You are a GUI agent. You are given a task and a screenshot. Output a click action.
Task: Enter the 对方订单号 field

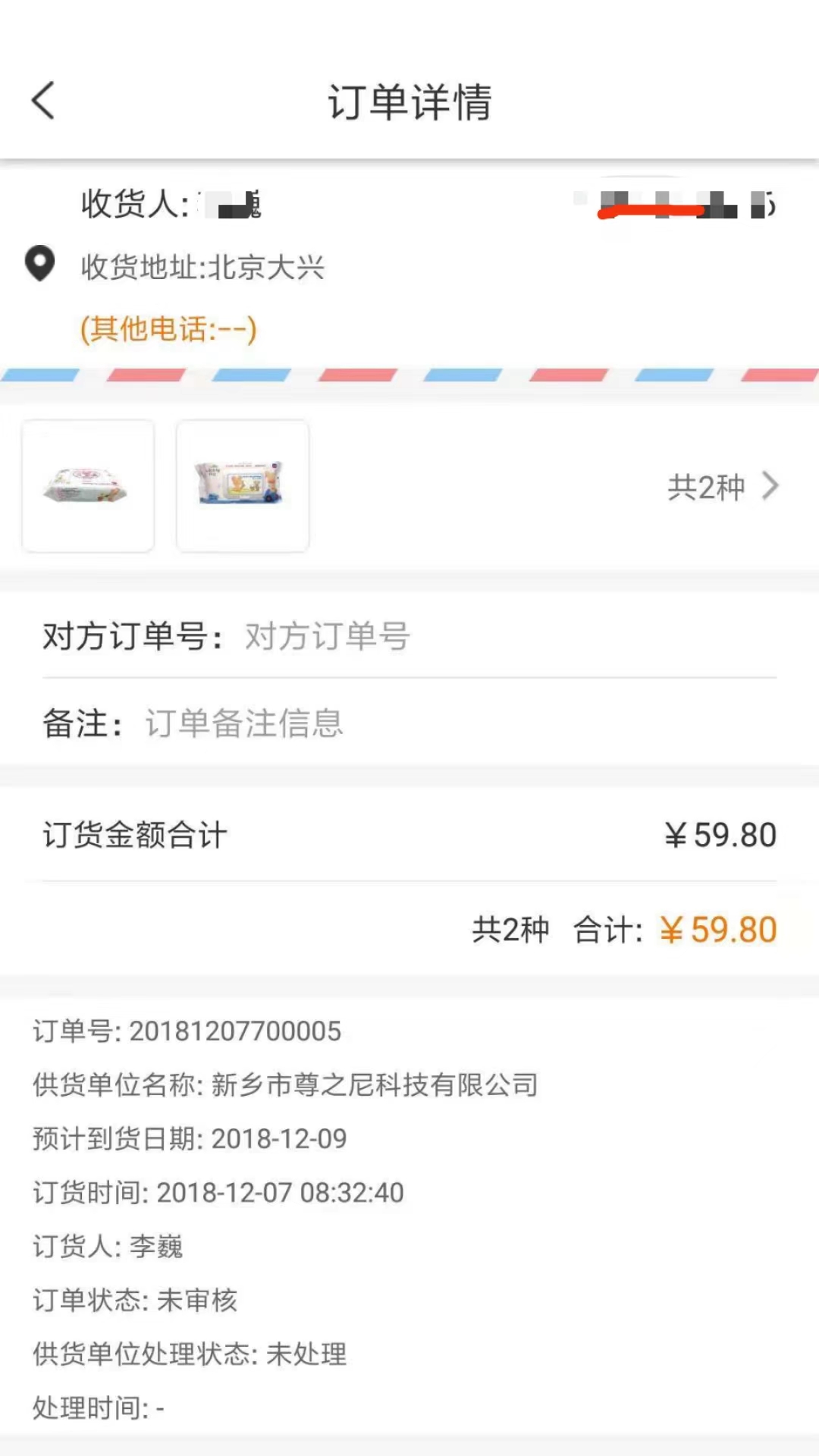(455, 635)
